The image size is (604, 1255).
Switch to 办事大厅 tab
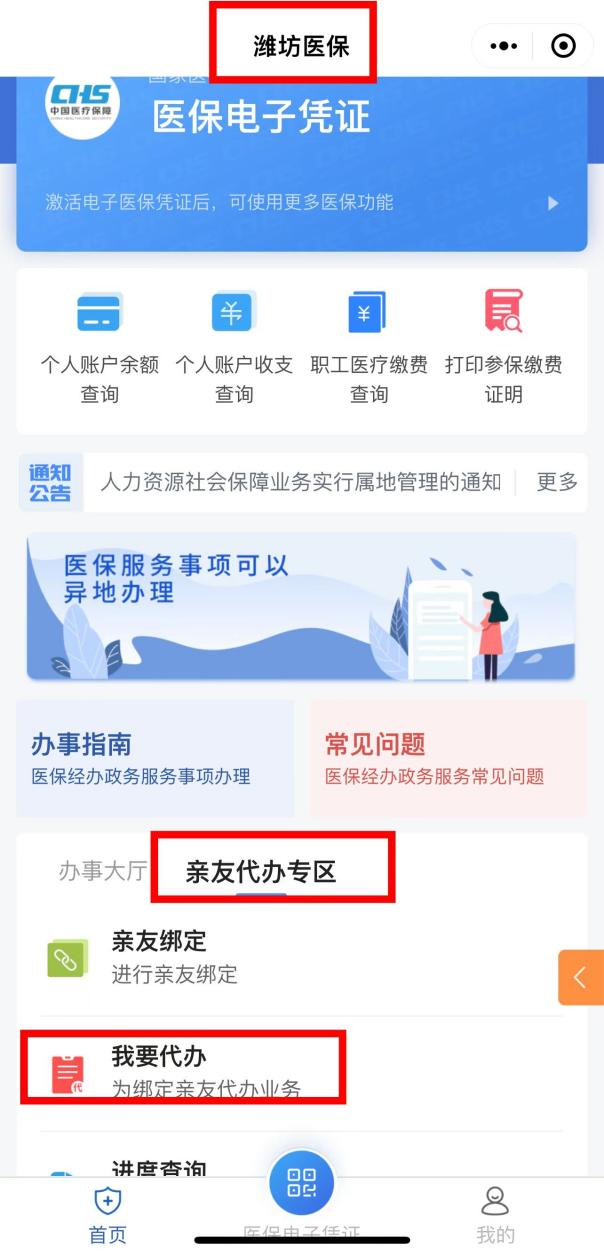(101, 872)
